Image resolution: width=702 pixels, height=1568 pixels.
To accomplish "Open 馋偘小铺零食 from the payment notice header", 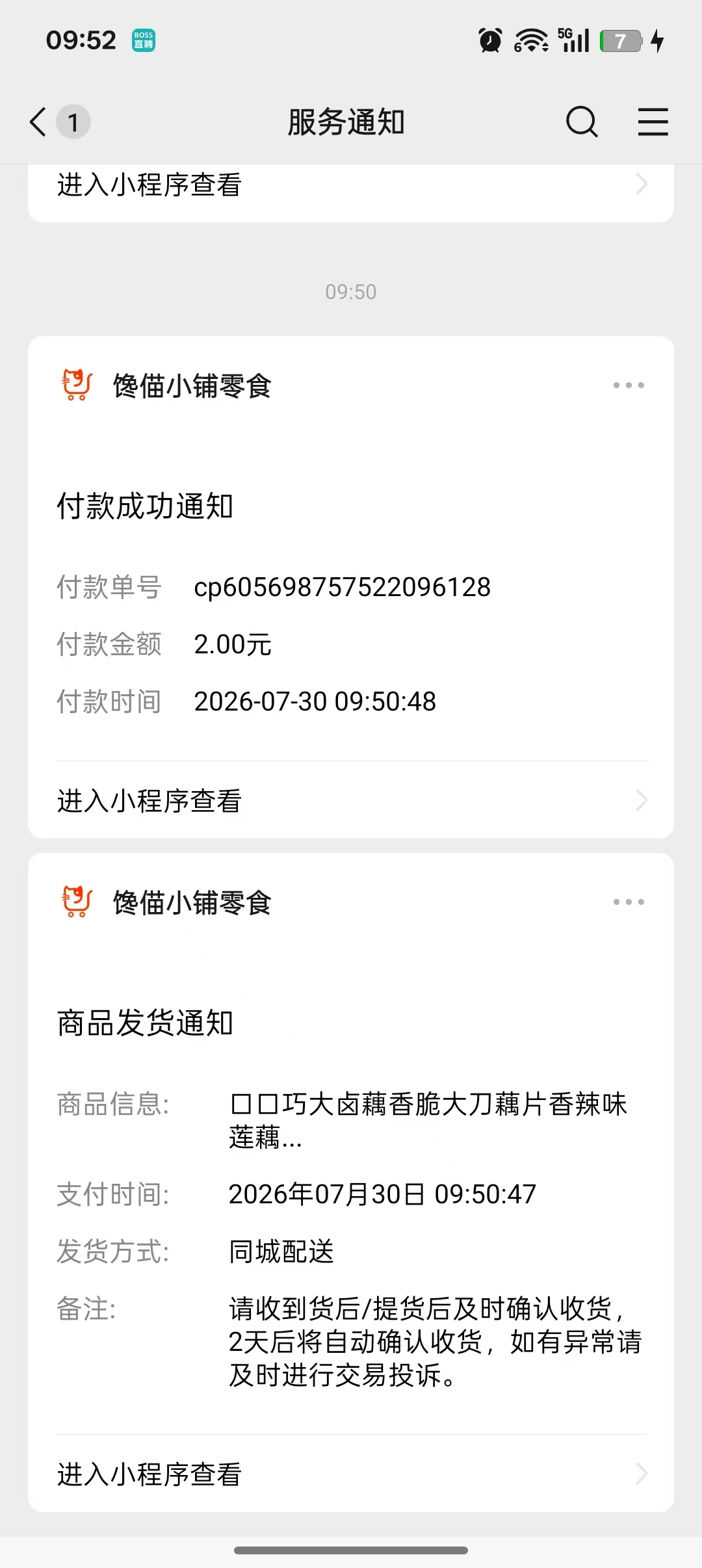I will 192,386.
